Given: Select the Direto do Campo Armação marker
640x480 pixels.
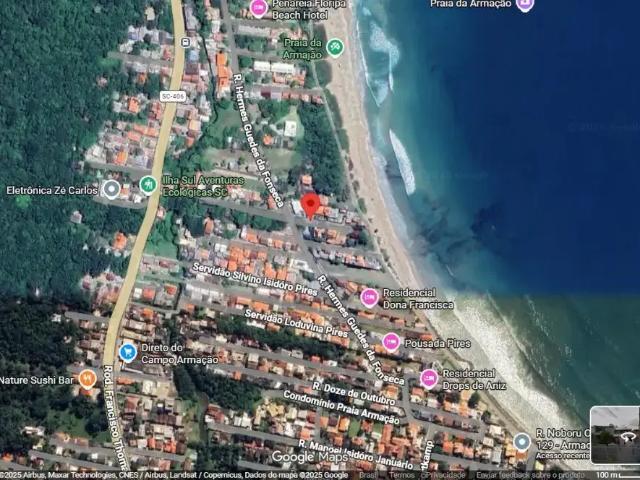Looking at the screenshot, I should pos(128,352).
